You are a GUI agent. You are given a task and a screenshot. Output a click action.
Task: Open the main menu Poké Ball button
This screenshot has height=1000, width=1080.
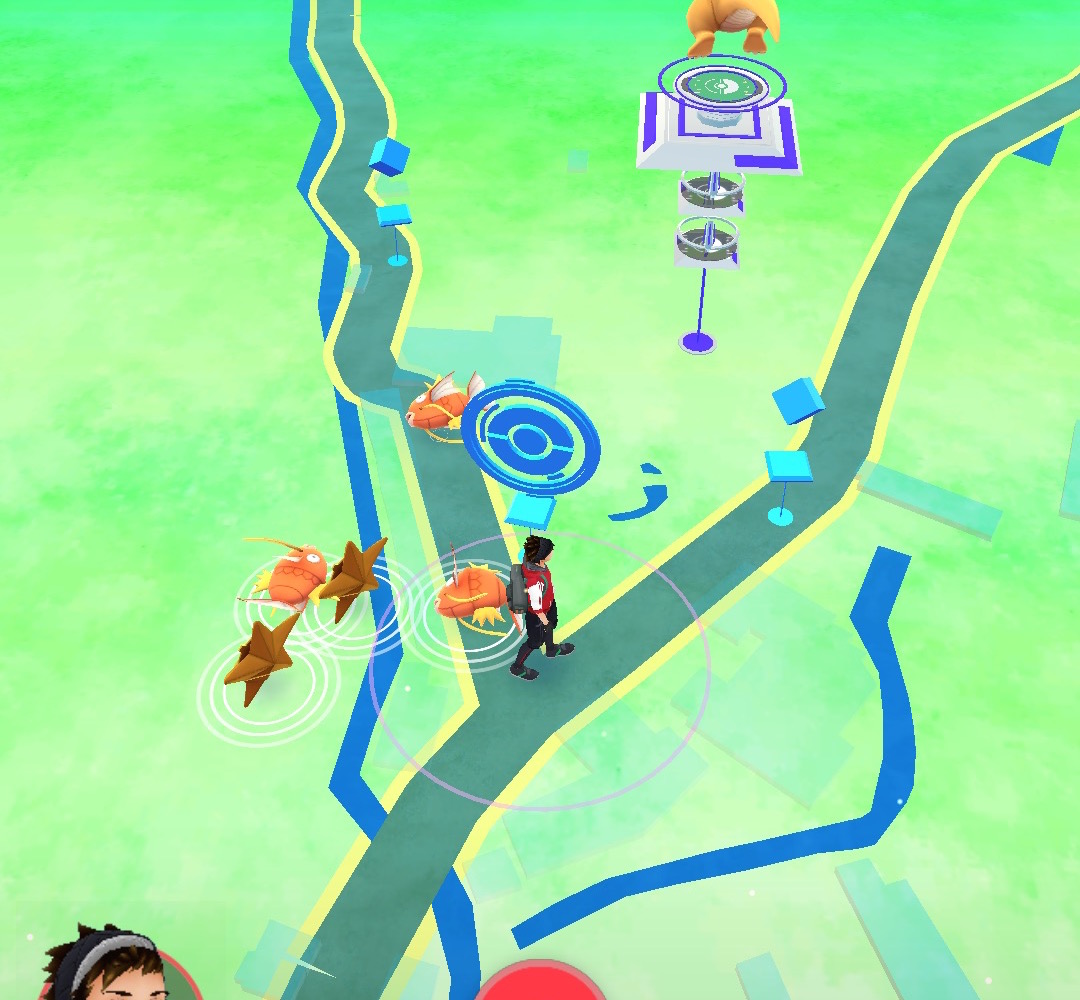pyautogui.click(x=541, y=983)
